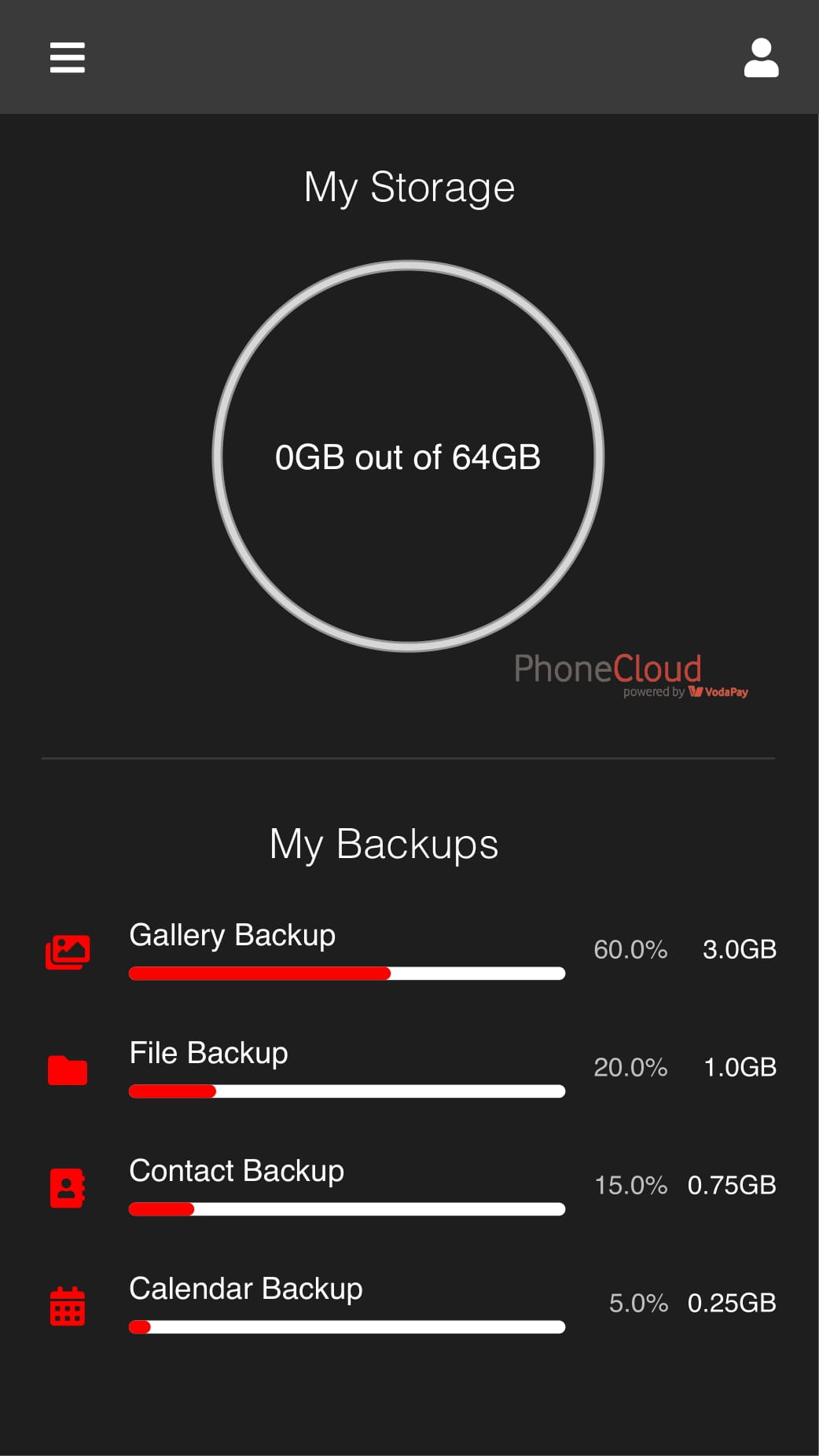Select the File Backup entry
This screenshot has height=1456, width=819.
[410, 1069]
